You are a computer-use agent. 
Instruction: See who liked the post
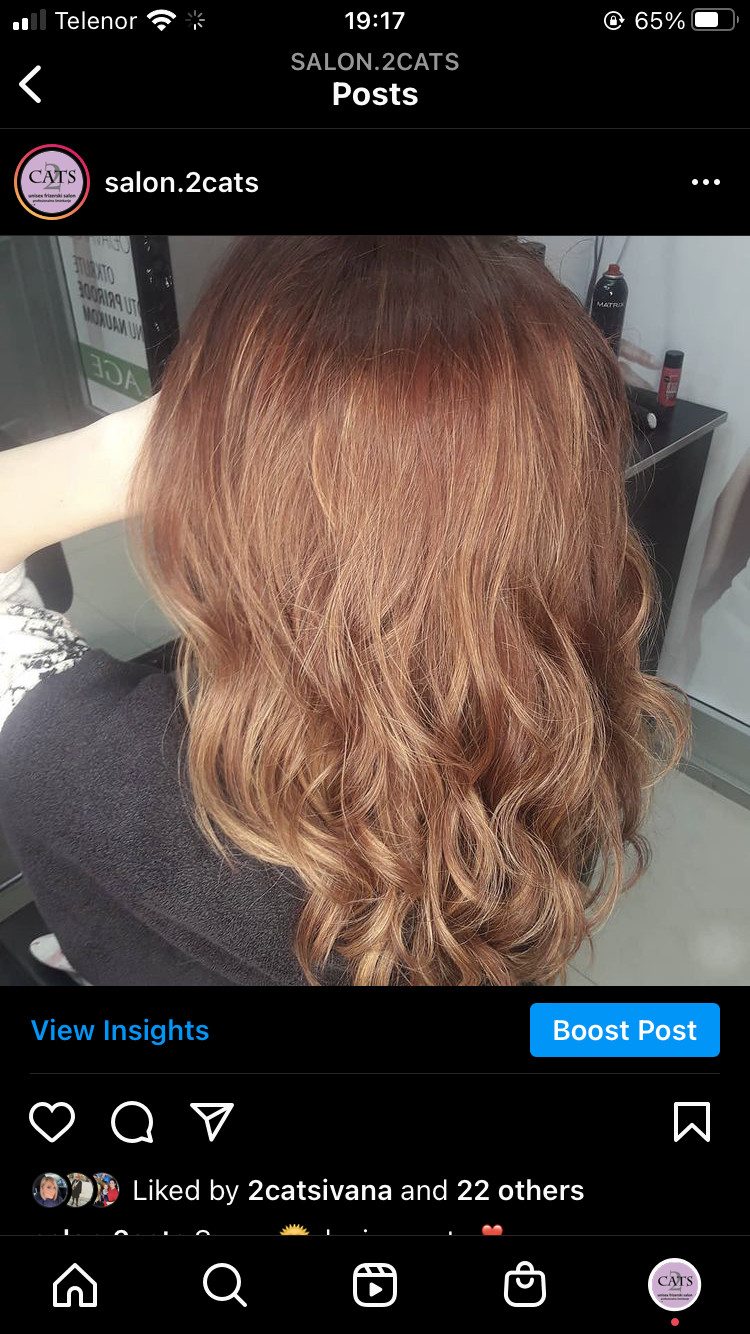tap(358, 1190)
